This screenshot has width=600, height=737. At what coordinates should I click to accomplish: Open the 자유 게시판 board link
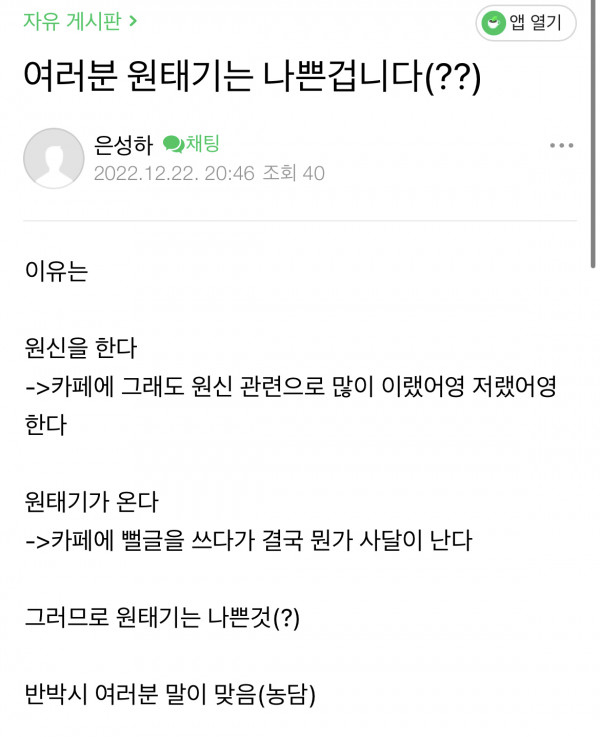point(80,20)
